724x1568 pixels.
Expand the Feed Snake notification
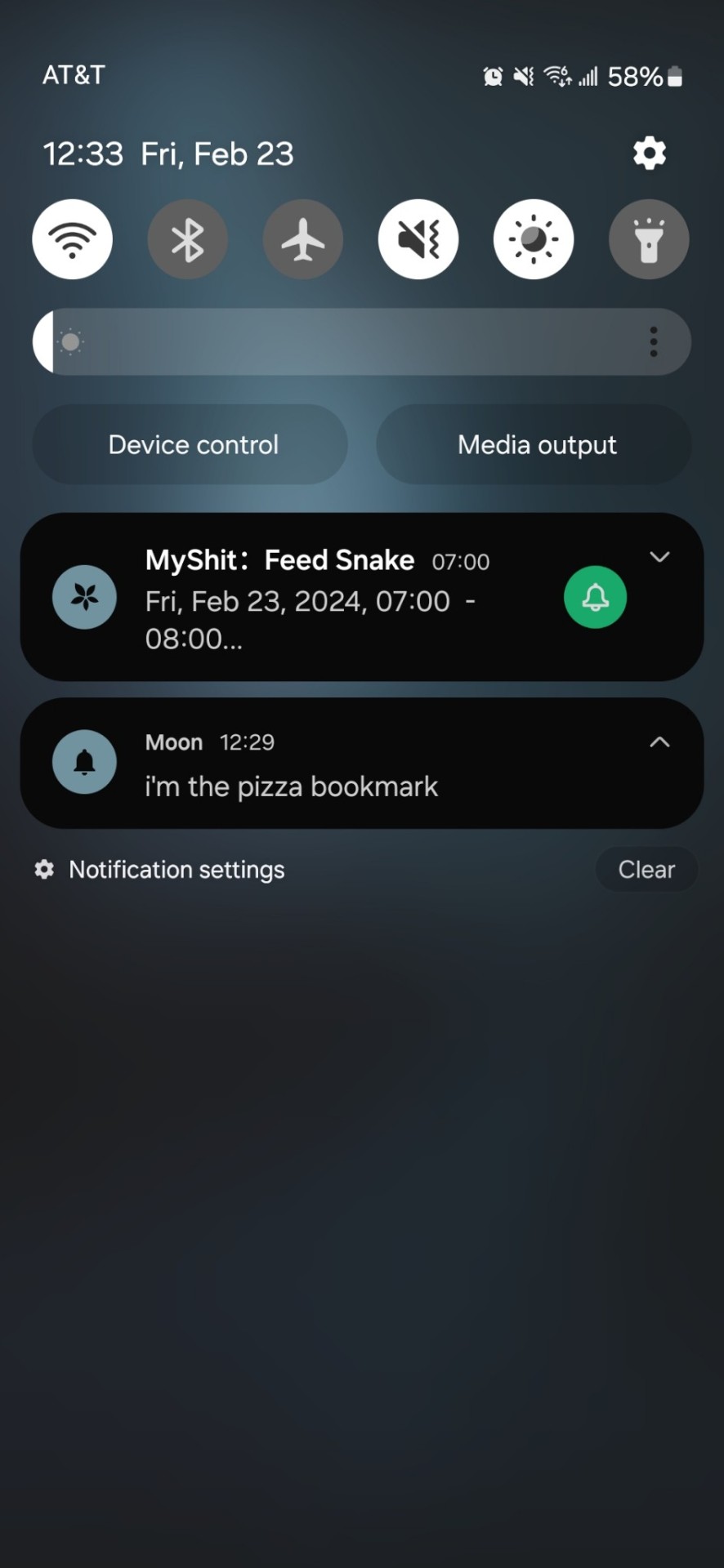click(x=659, y=557)
